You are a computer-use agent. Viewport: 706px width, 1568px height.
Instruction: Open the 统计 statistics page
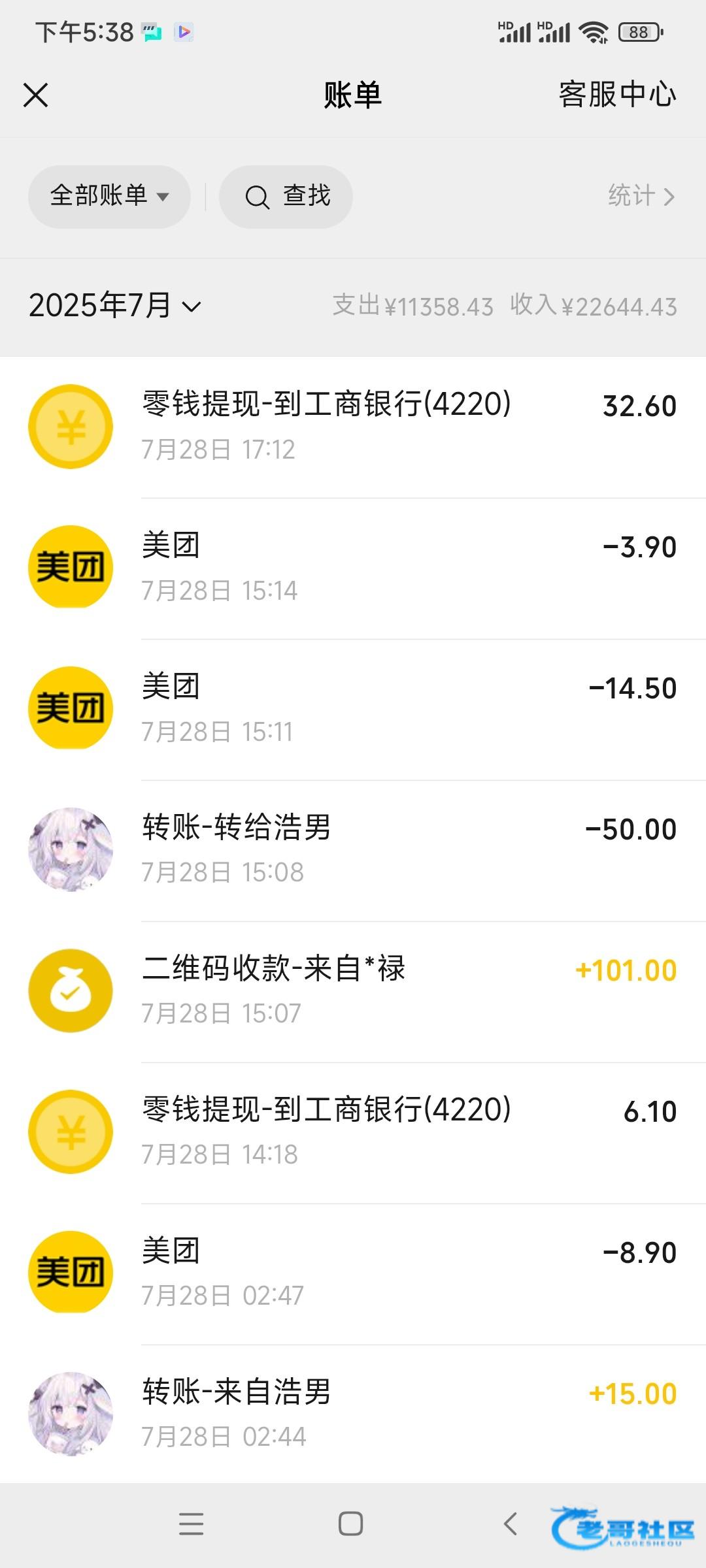[641, 196]
